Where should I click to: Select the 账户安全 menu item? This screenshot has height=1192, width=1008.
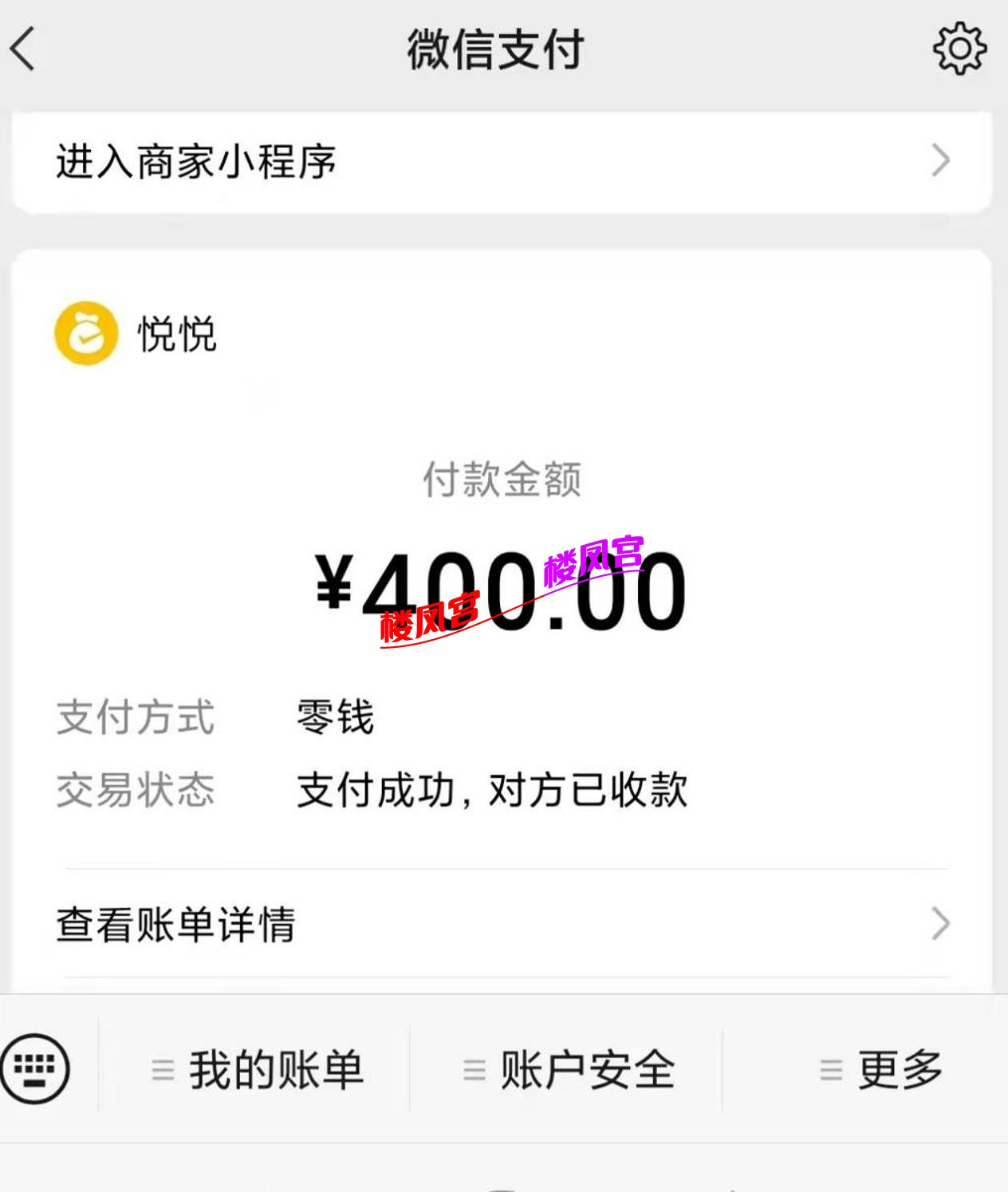pyautogui.click(x=585, y=1070)
